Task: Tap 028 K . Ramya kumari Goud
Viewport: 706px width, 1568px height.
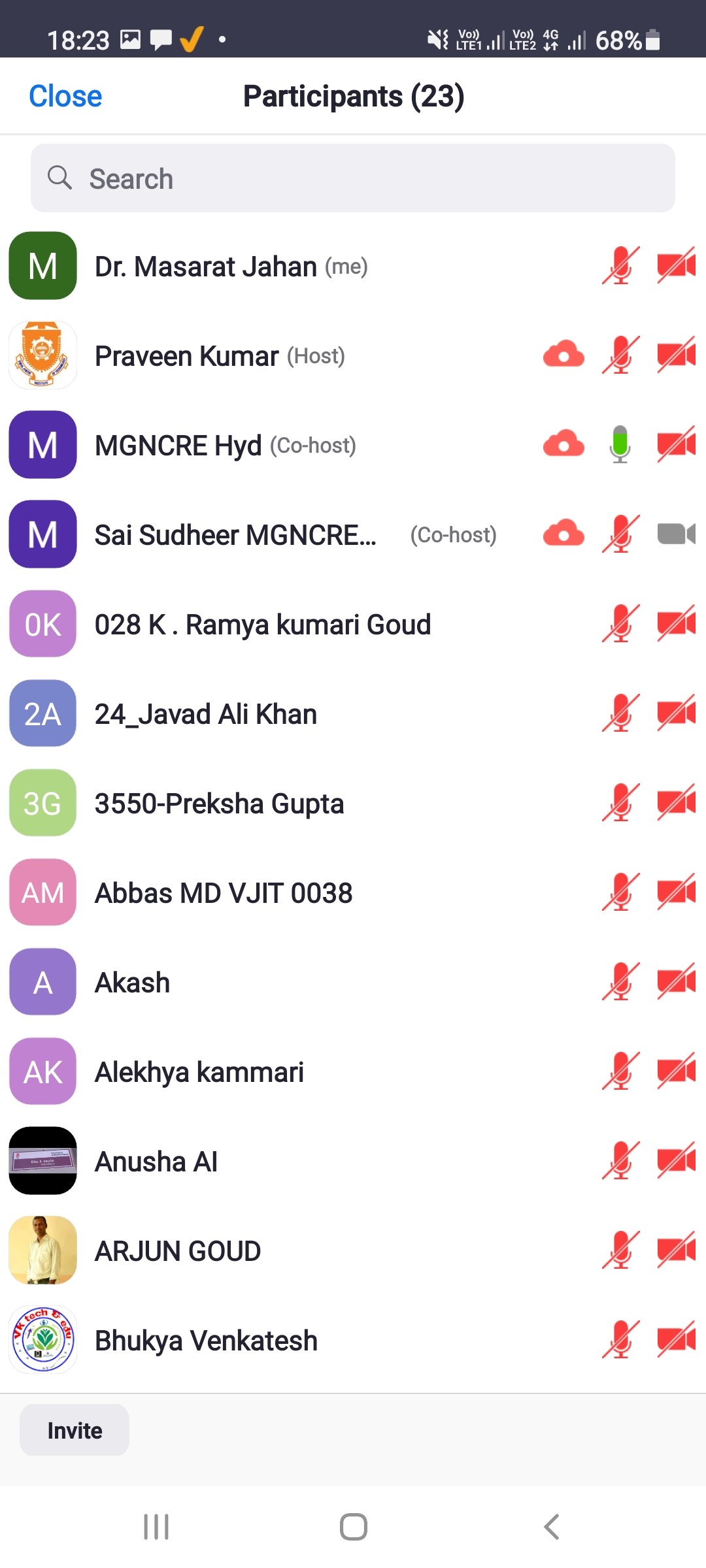Action: [x=353, y=624]
